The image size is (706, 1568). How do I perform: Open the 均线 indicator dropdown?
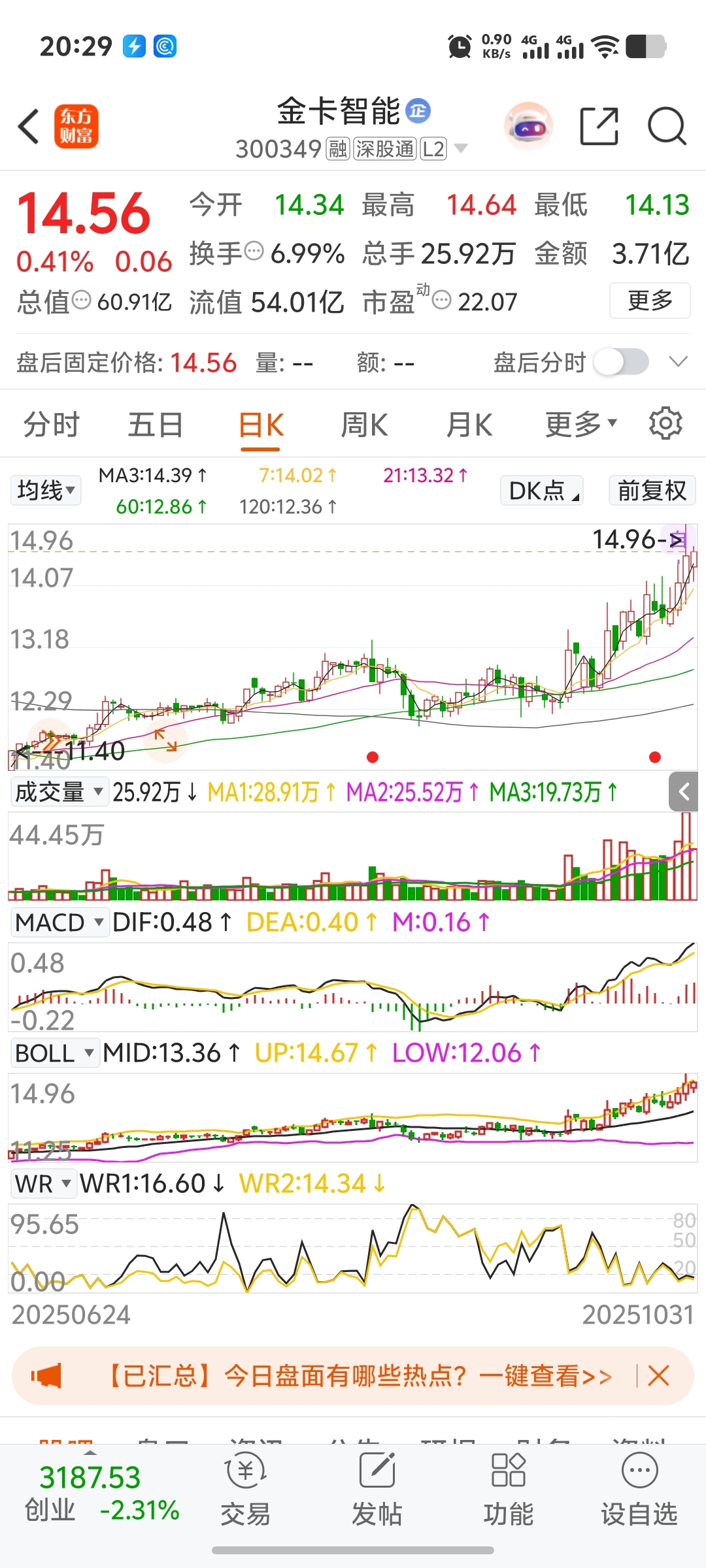[x=46, y=490]
